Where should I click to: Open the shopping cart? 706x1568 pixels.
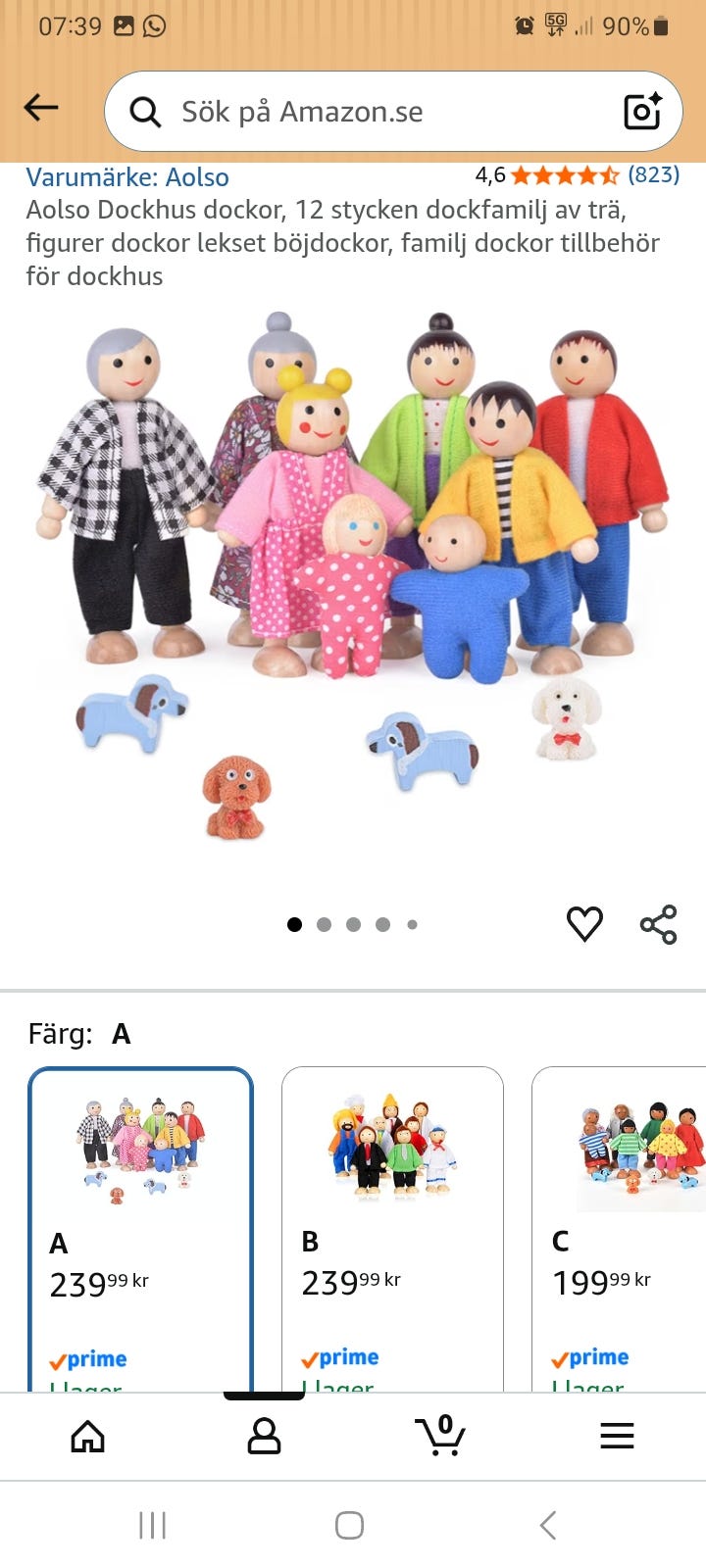tap(440, 1436)
